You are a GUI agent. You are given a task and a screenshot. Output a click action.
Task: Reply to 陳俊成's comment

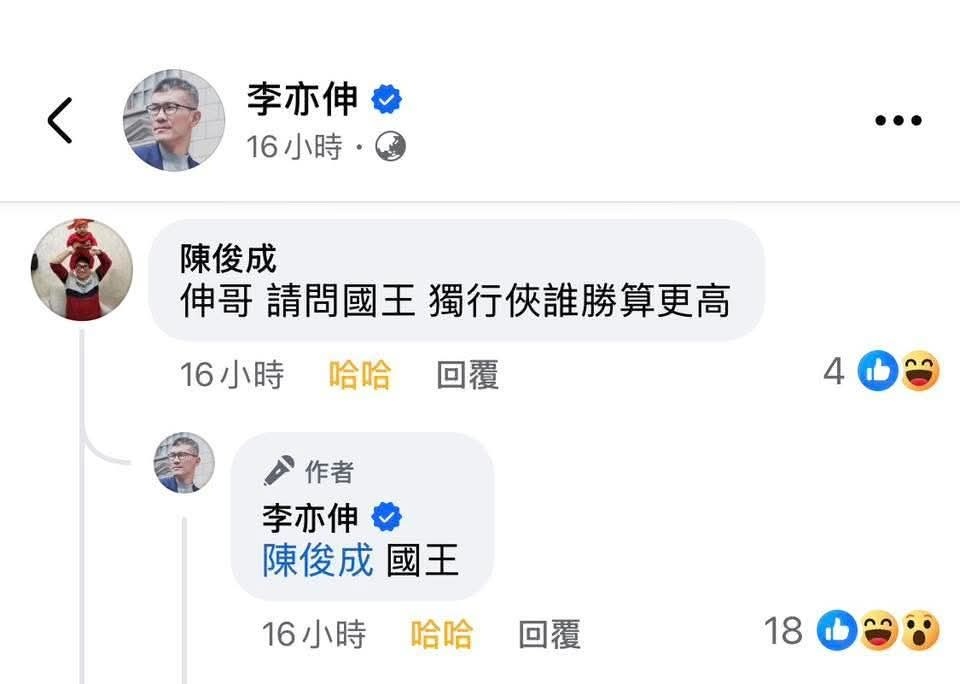pyautogui.click(x=467, y=375)
